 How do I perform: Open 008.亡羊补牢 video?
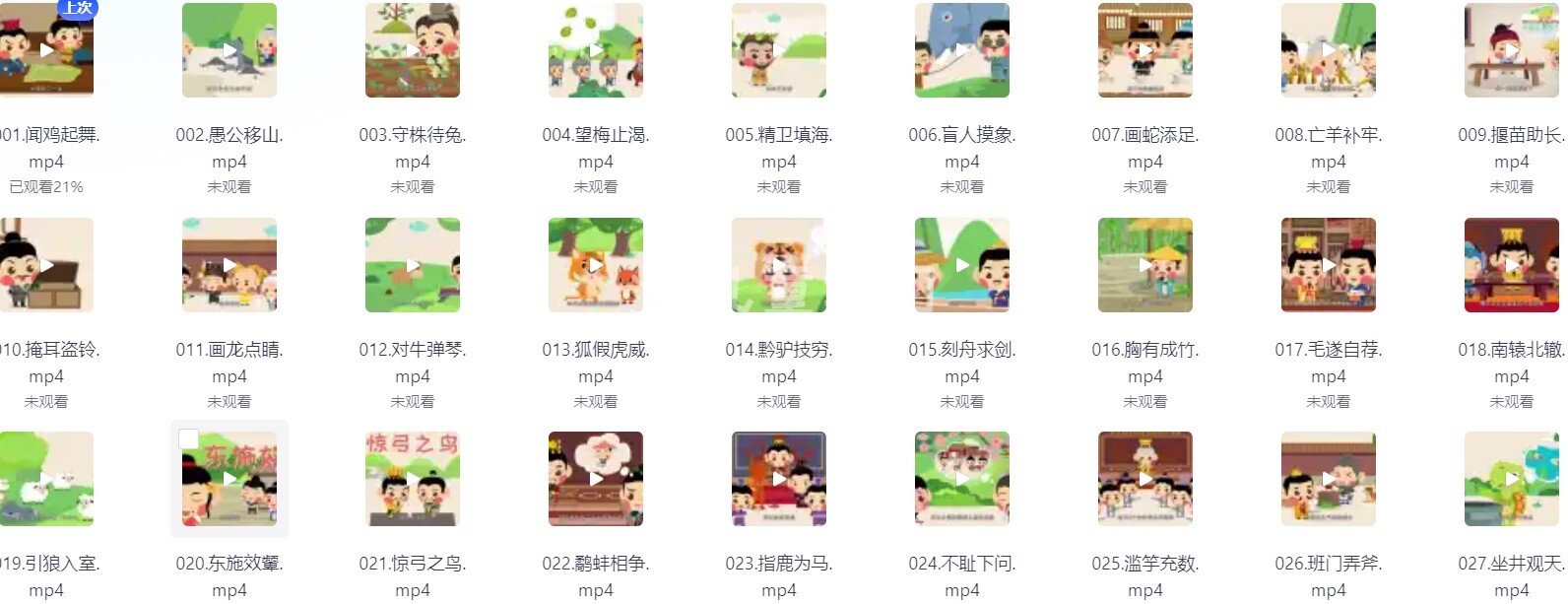1329,49
